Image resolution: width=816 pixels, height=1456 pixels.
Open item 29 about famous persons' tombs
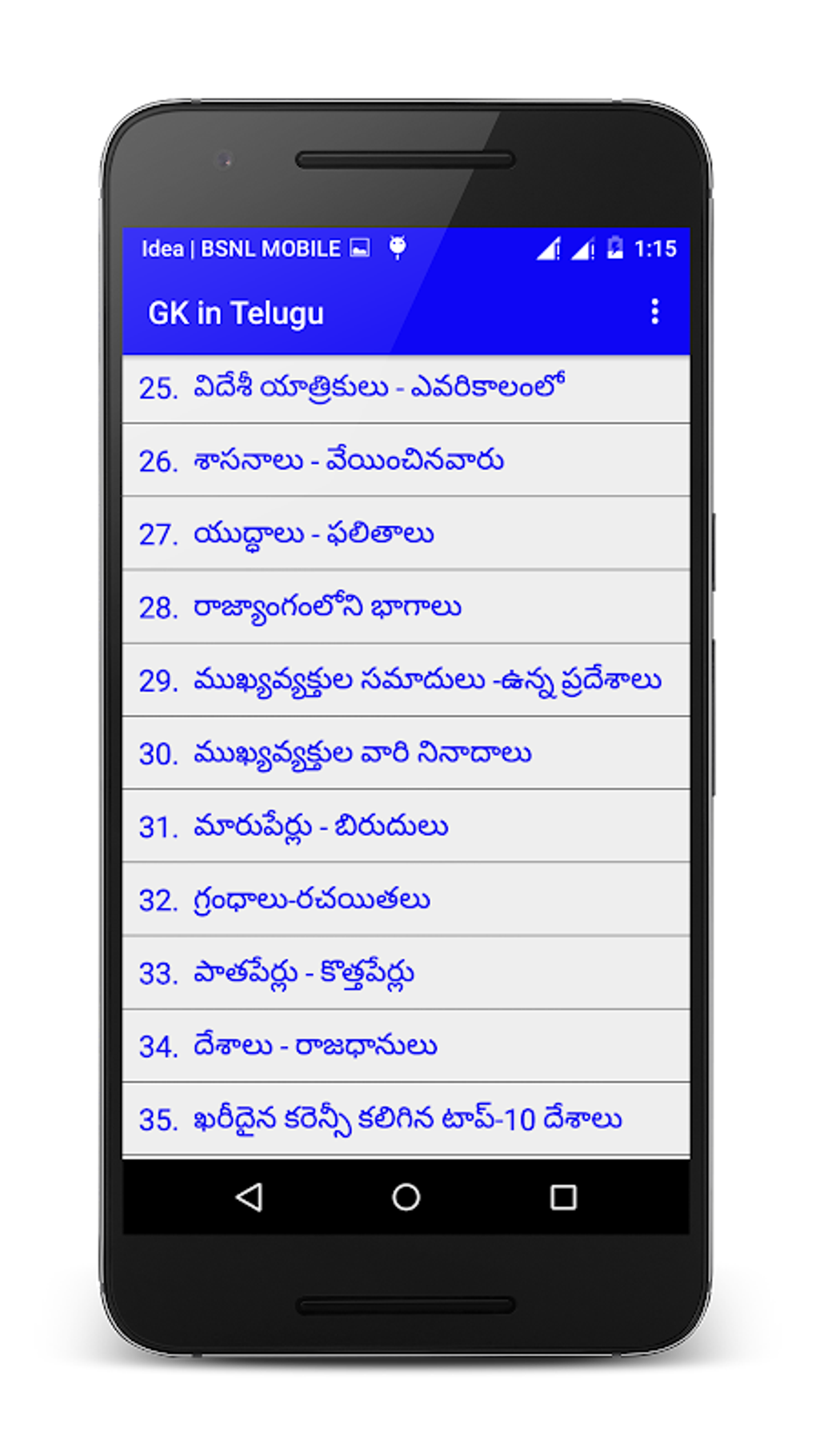tap(406, 679)
